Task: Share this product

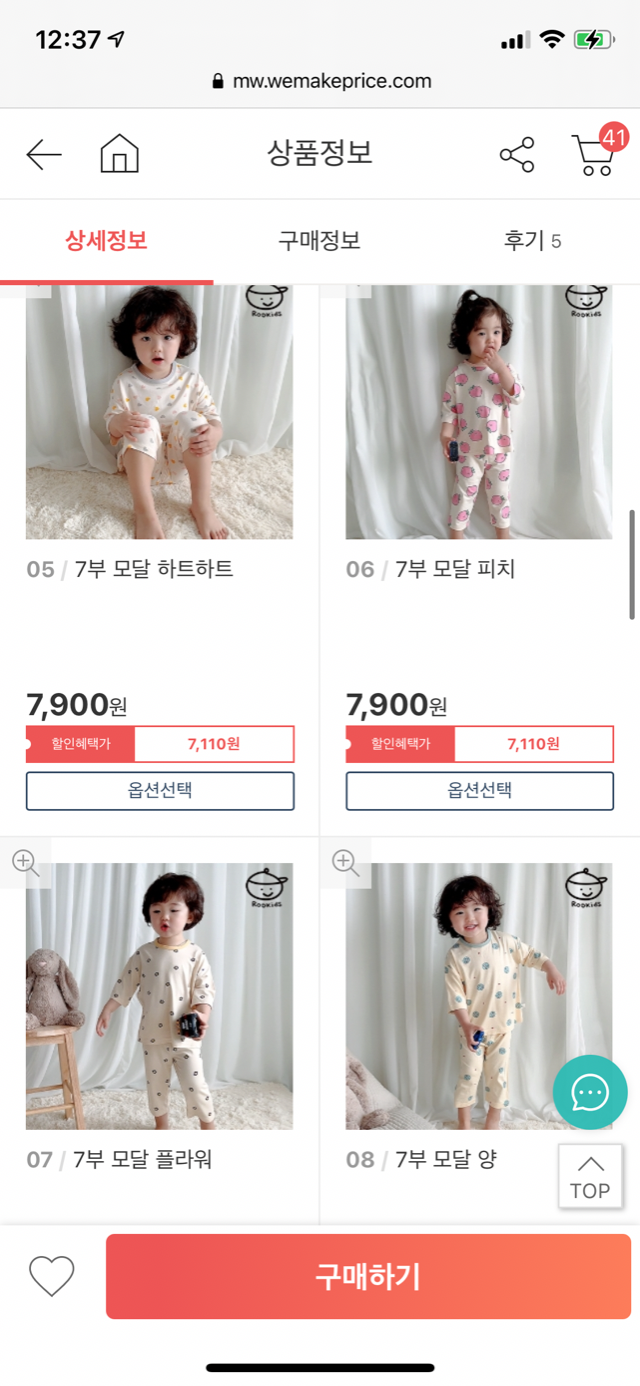Action: 517,155
